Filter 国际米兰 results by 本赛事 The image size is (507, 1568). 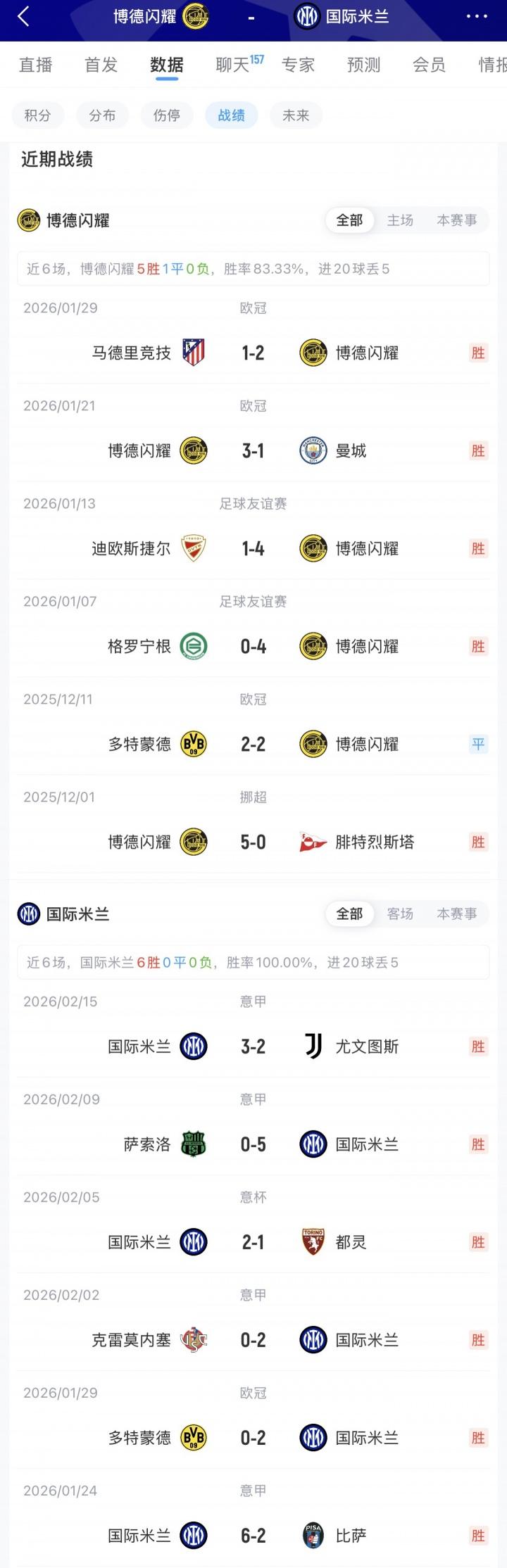(456, 913)
